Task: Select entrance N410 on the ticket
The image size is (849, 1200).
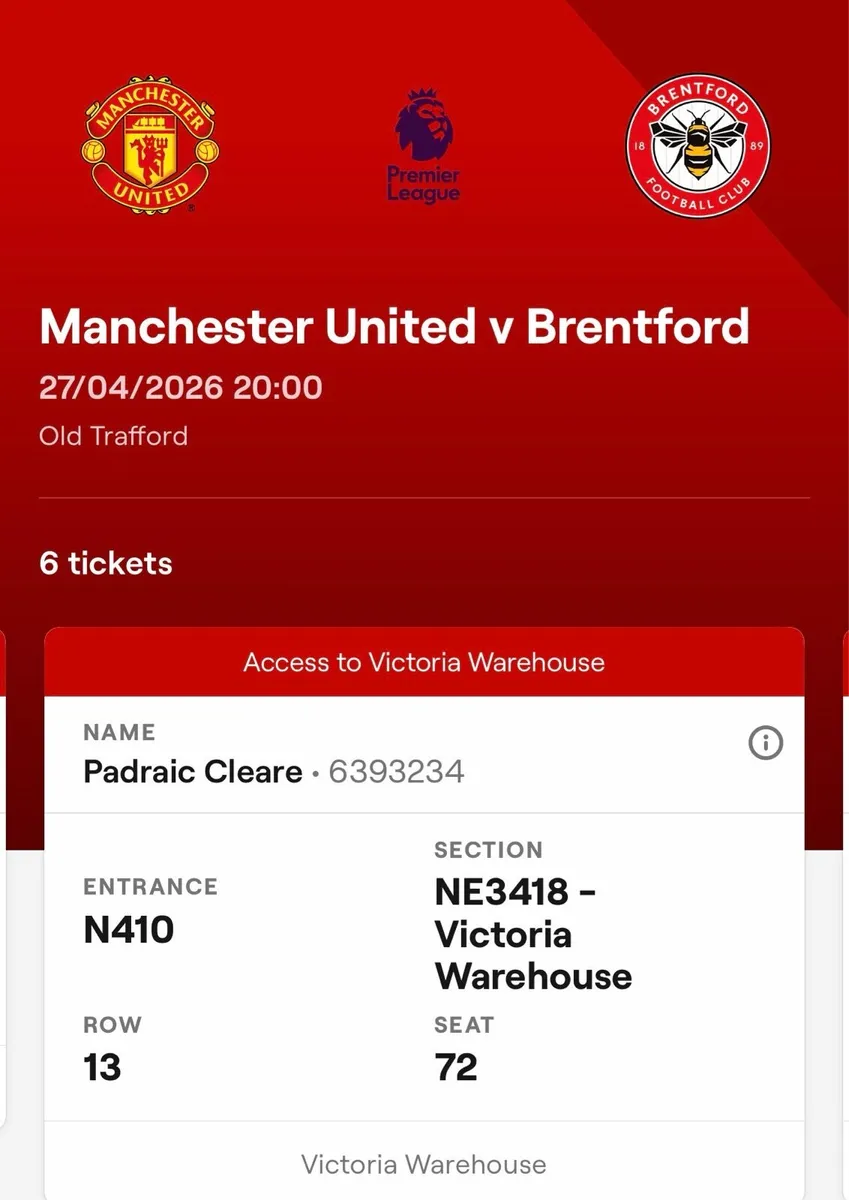Action: tap(128, 929)
